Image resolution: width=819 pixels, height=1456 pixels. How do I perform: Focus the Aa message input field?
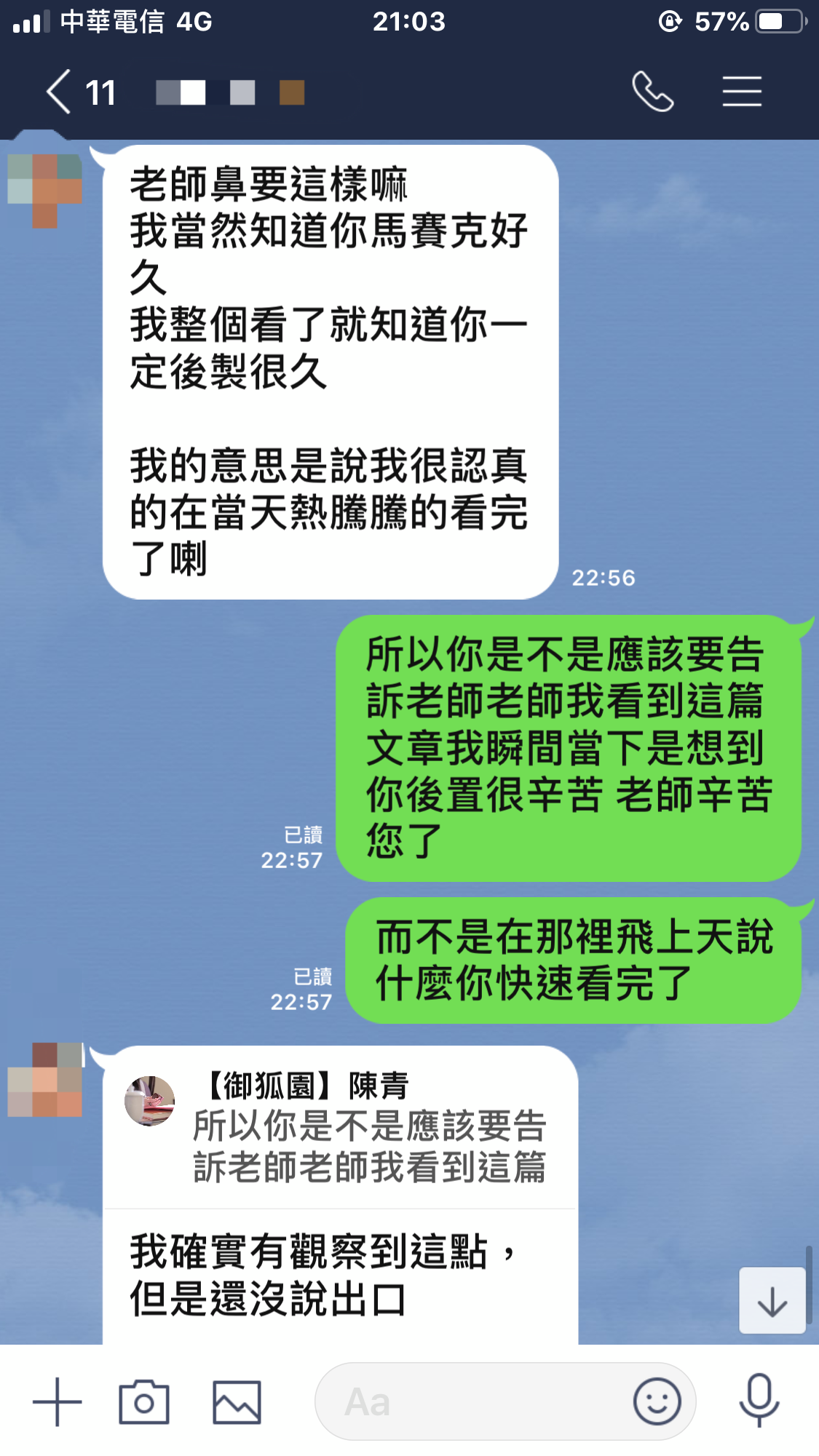pyautogui.click(x=473, y=1401)
